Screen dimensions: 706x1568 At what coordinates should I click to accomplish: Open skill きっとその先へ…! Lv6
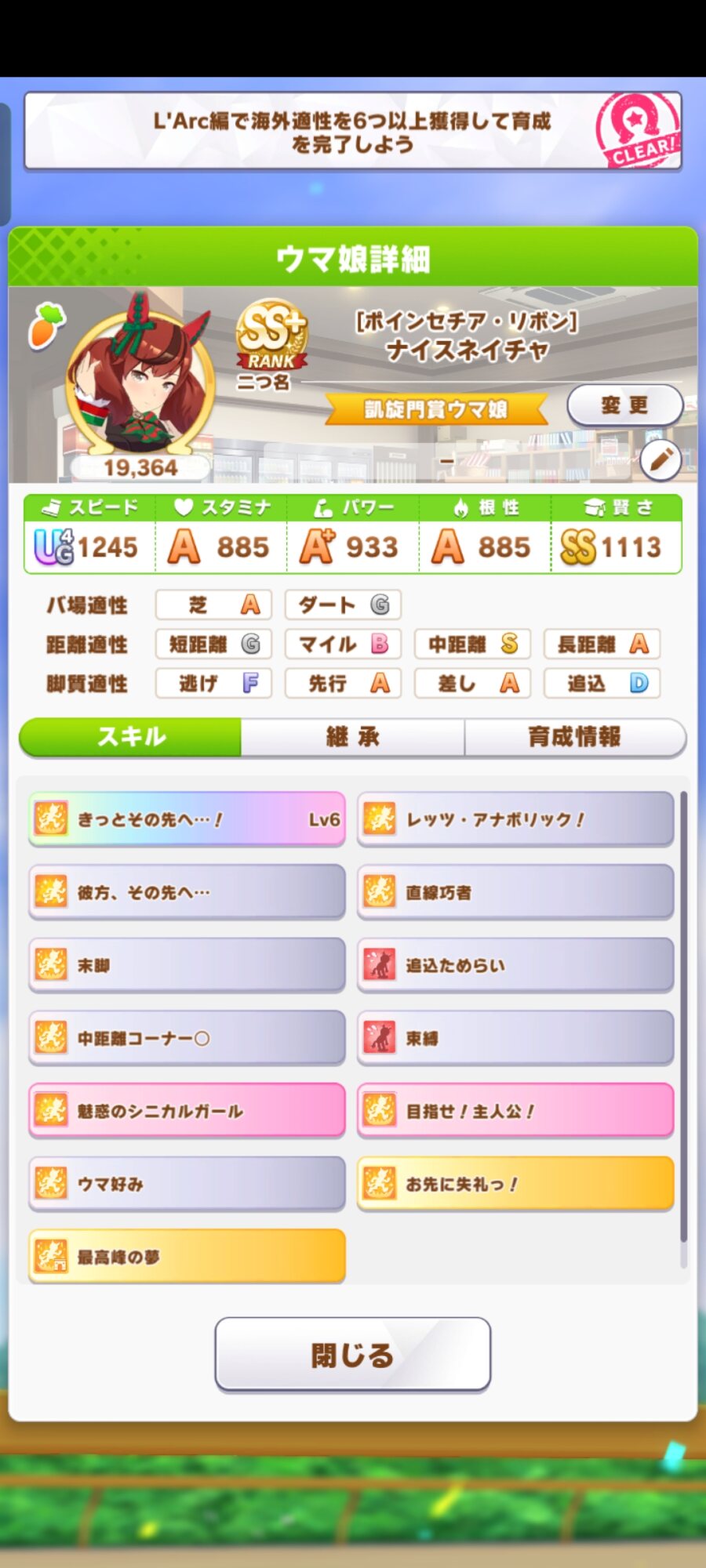187,819
